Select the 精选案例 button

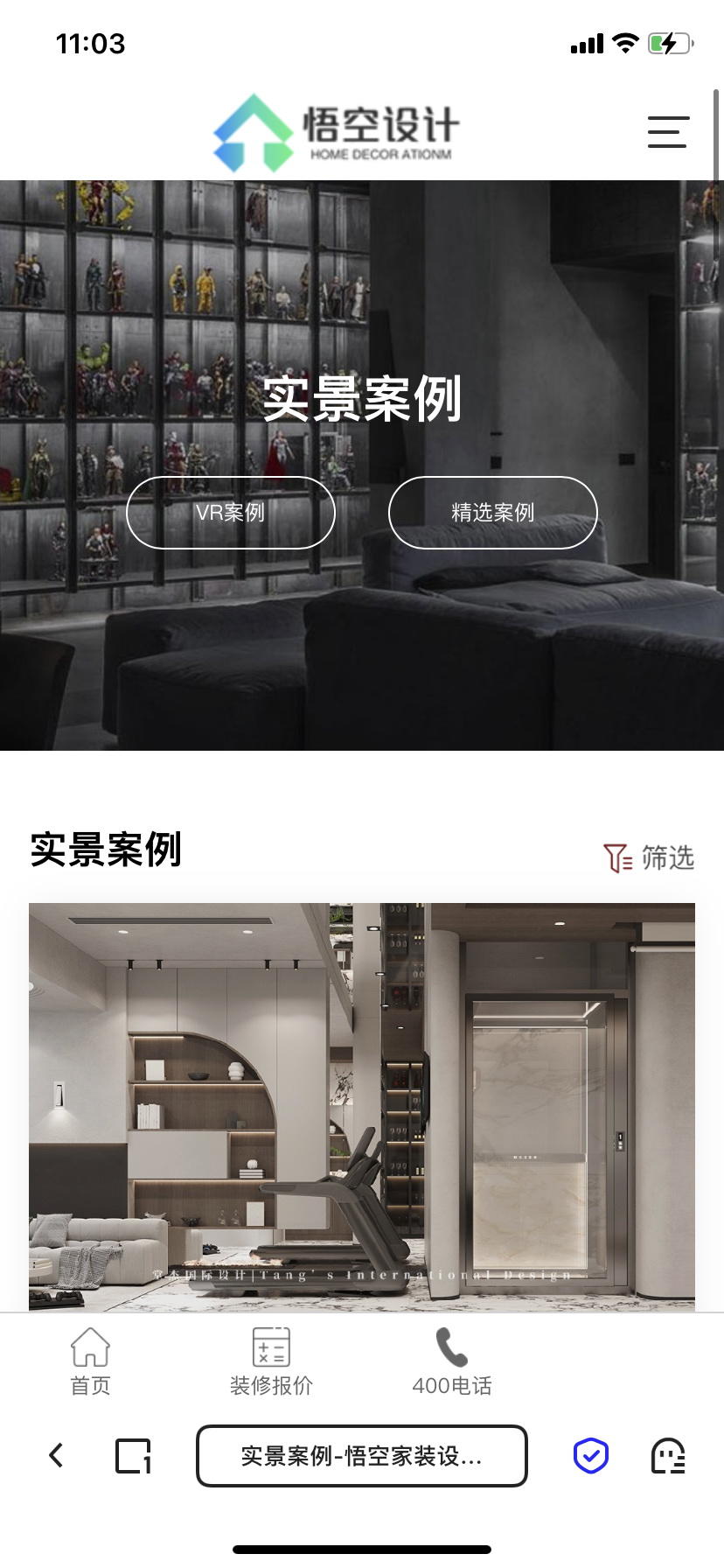coord(492,513)
